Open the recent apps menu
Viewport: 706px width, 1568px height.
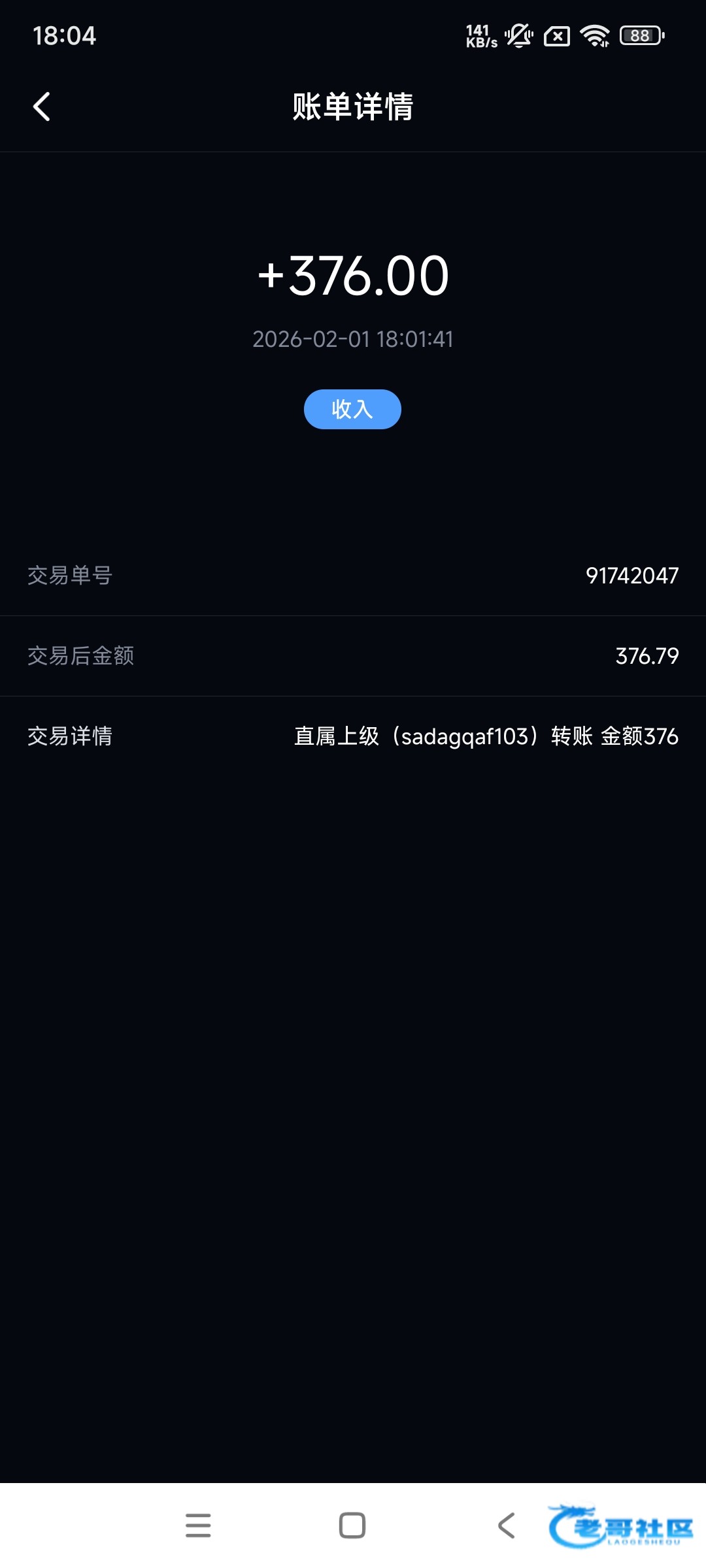tap(198, 1526)
